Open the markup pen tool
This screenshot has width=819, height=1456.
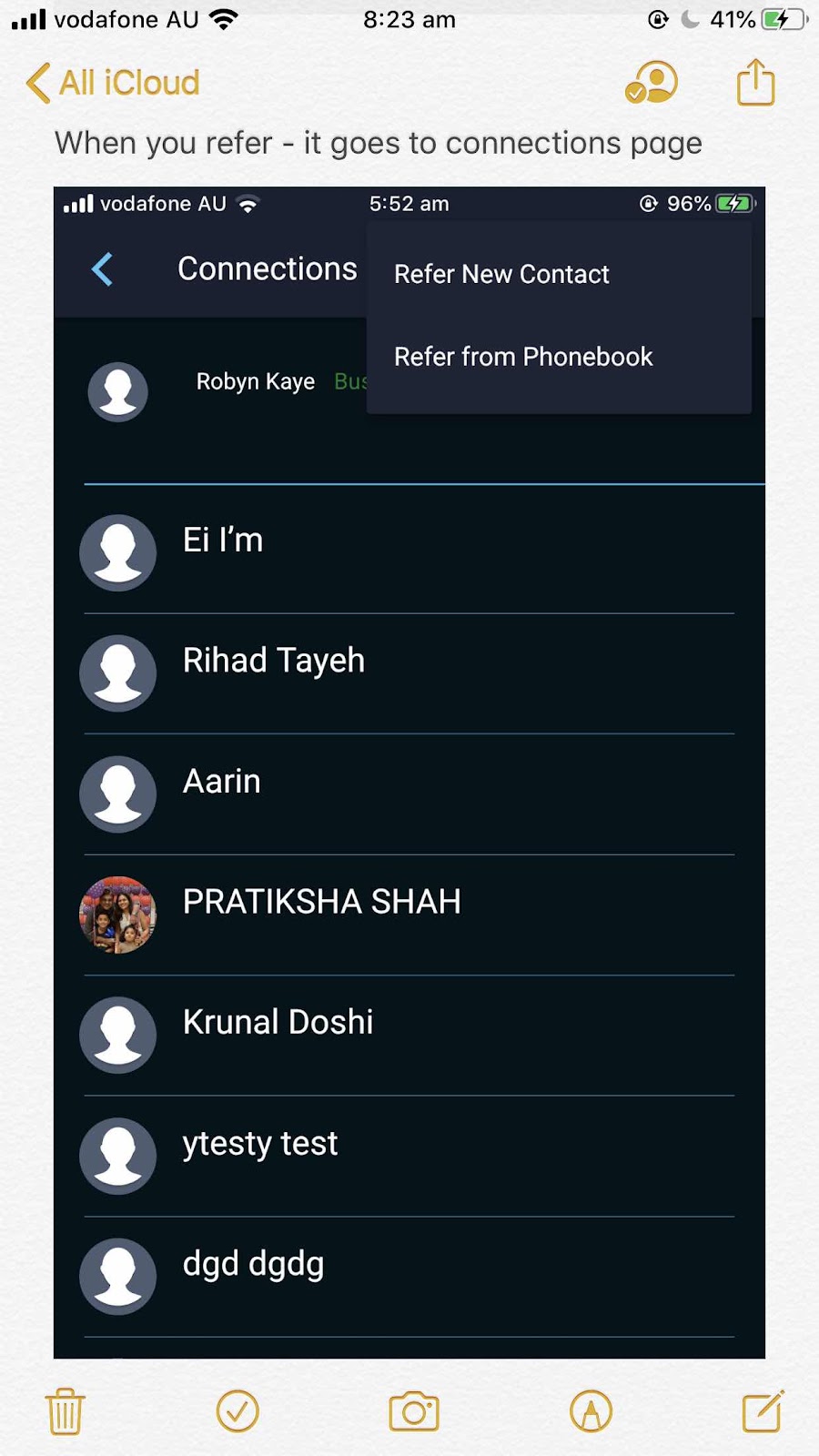tap(591, 1411)
